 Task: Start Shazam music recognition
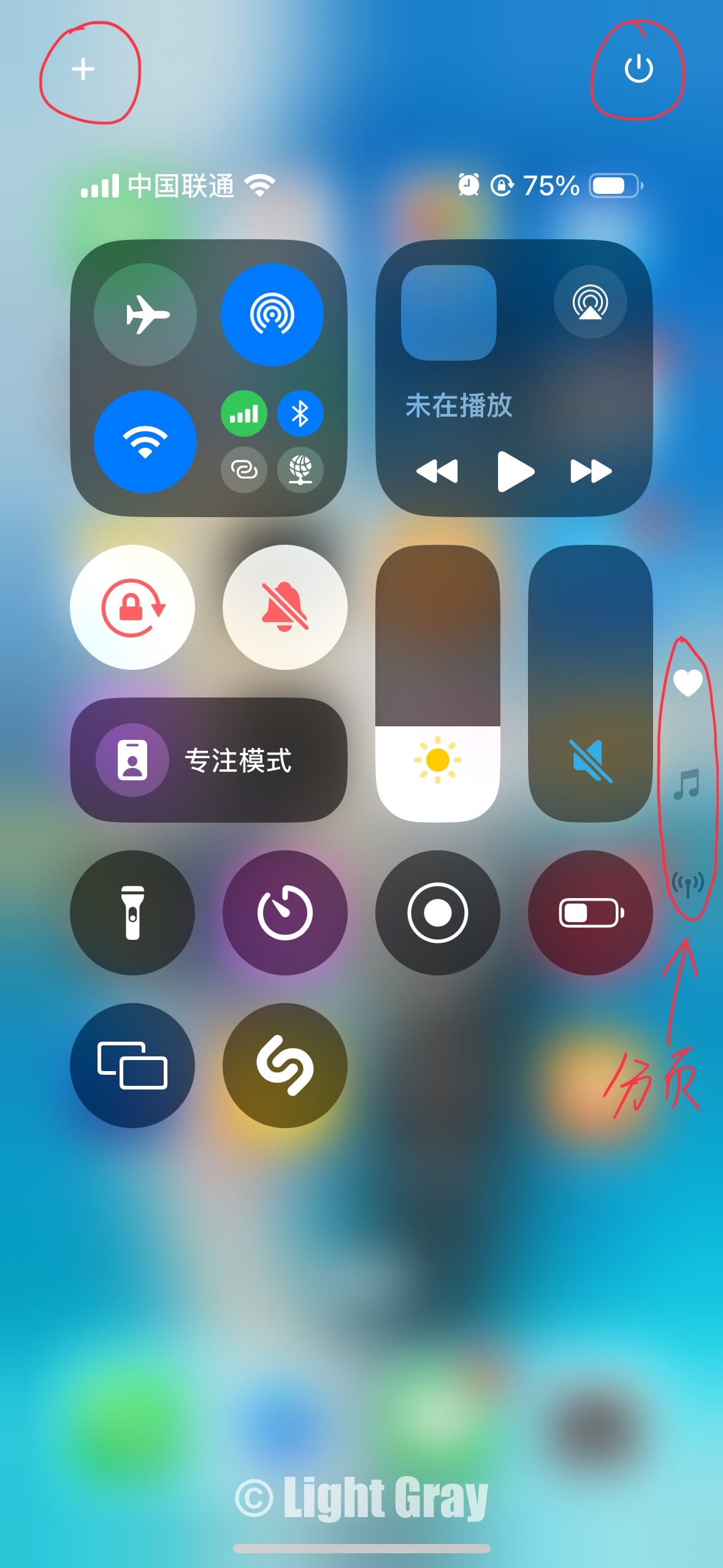pyautogui.click(x=285, y=1065)
